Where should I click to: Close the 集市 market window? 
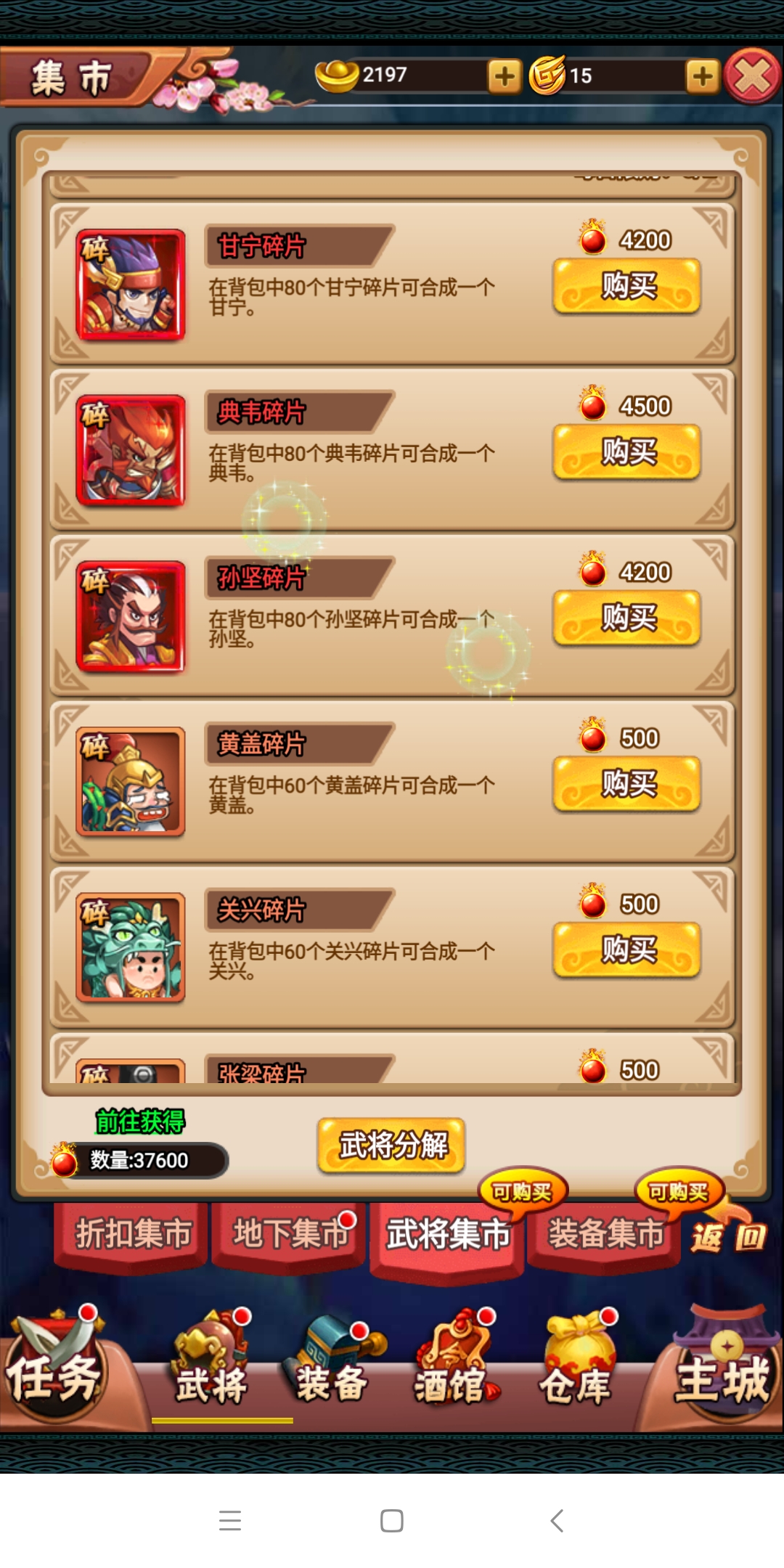pos(752,76)
